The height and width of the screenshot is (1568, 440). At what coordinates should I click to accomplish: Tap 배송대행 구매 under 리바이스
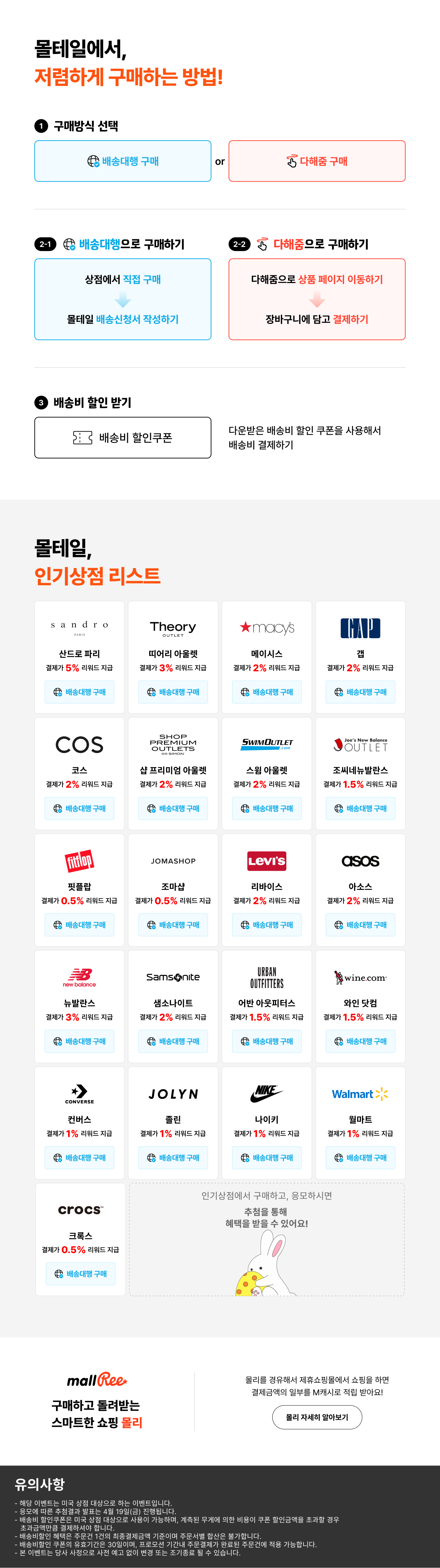pos(266,925)
